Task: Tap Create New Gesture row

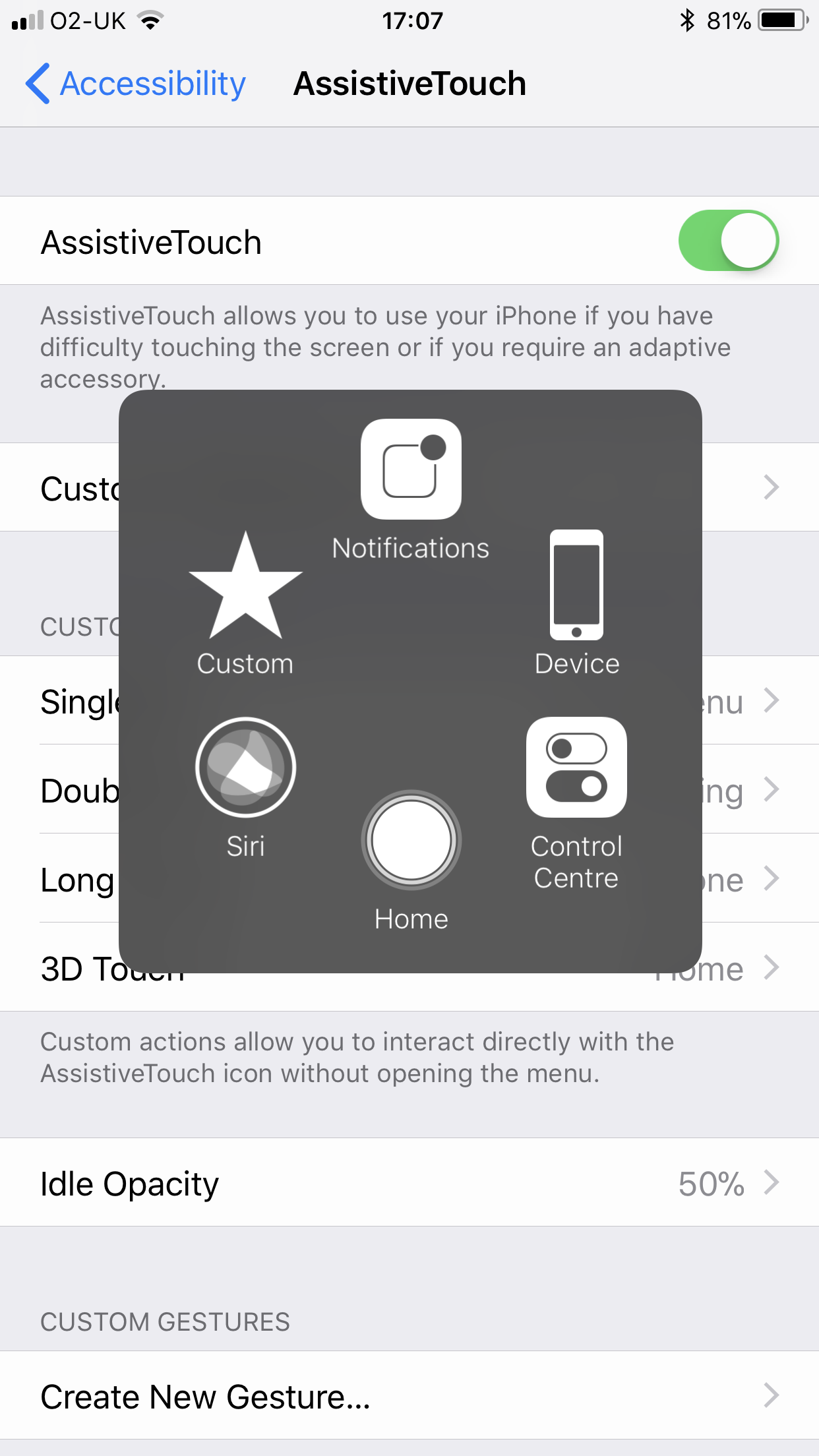Action: click(409, 1395)
